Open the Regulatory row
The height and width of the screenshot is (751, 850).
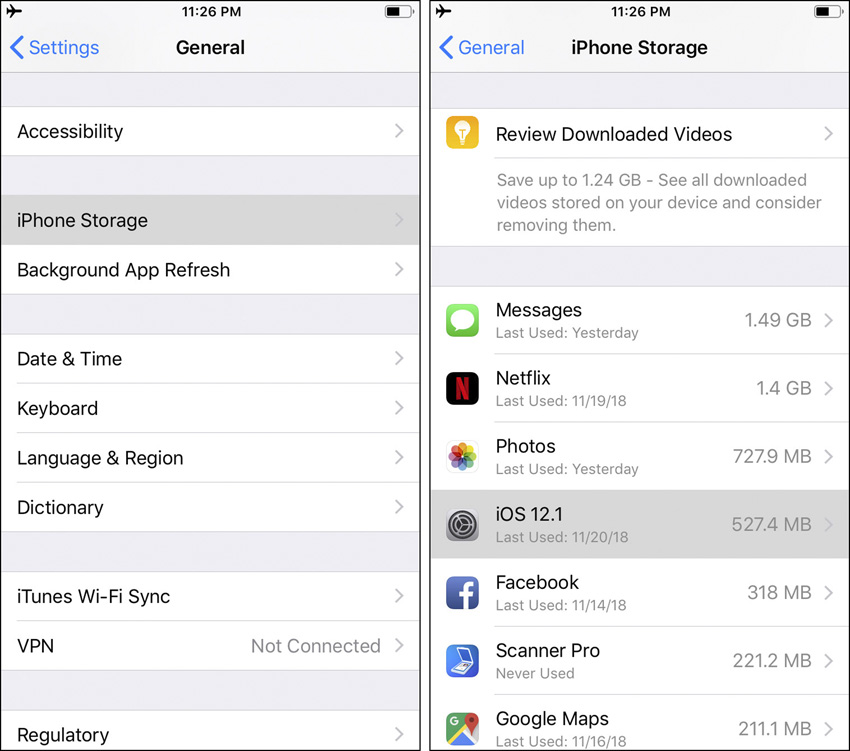click(210, 734)
